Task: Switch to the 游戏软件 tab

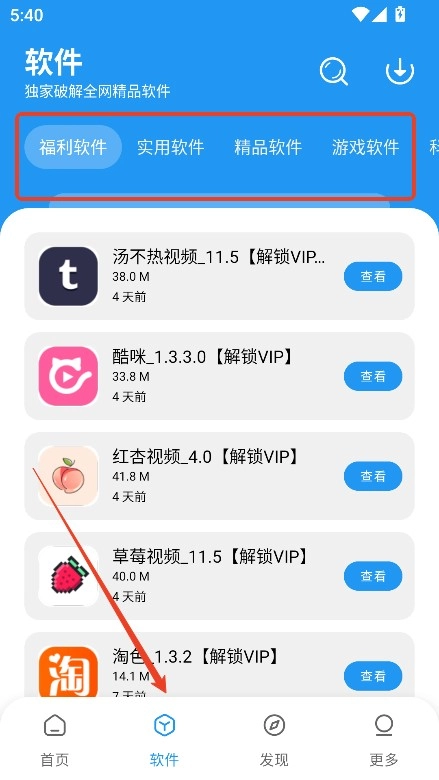Action: point(365,147)
